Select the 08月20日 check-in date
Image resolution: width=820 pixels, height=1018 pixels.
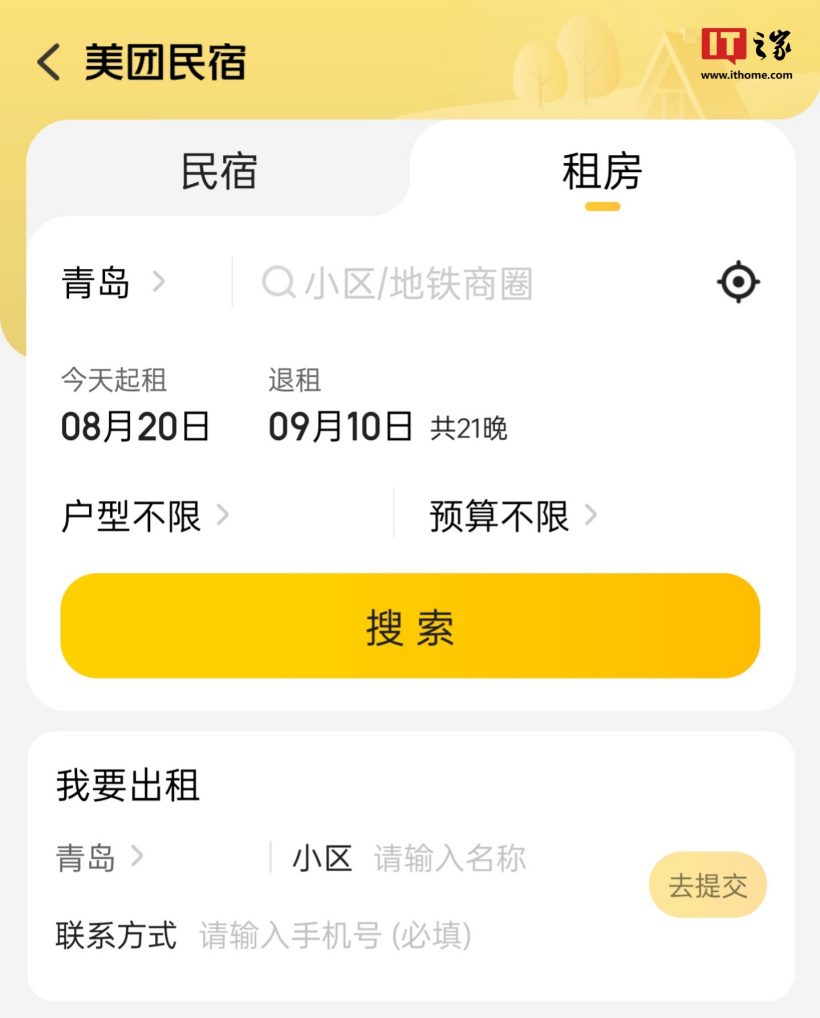click(x=135, y=427)
